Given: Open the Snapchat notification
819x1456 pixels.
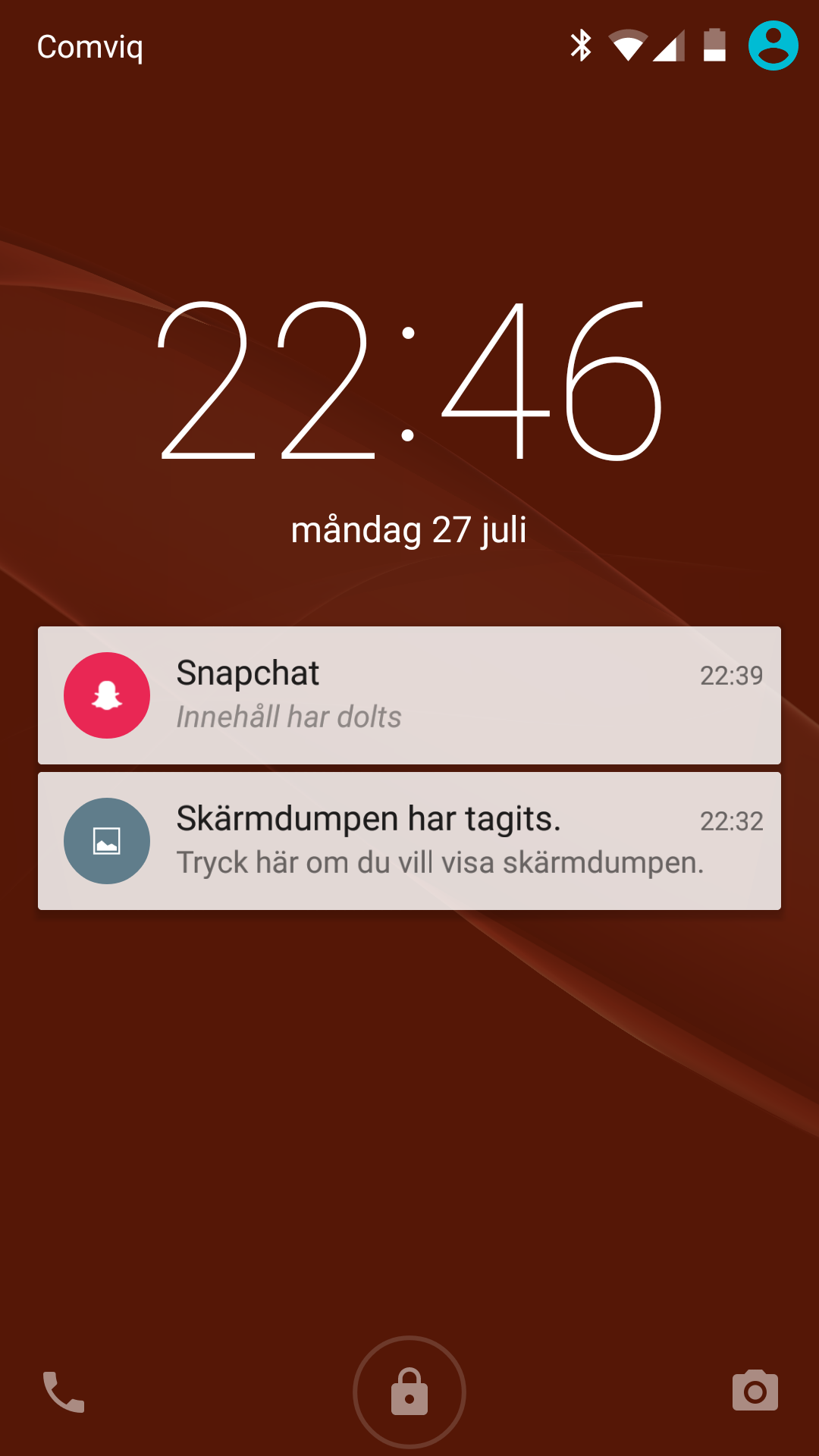Looking at the screenshot, I should tap(409, 695).
